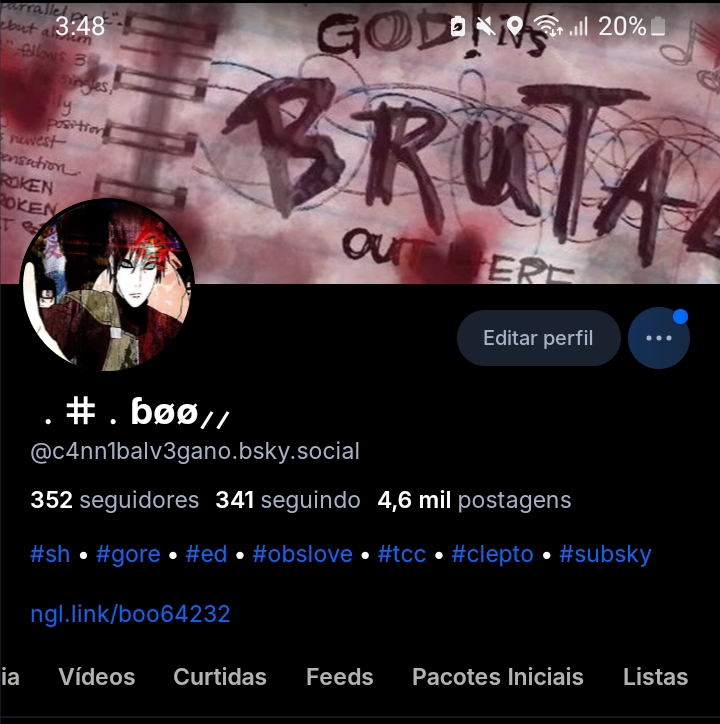Image resolution: width=720 pixels, height=724 pixels.
Task: Open the #tcc hashtag
Action: [402, 554]
